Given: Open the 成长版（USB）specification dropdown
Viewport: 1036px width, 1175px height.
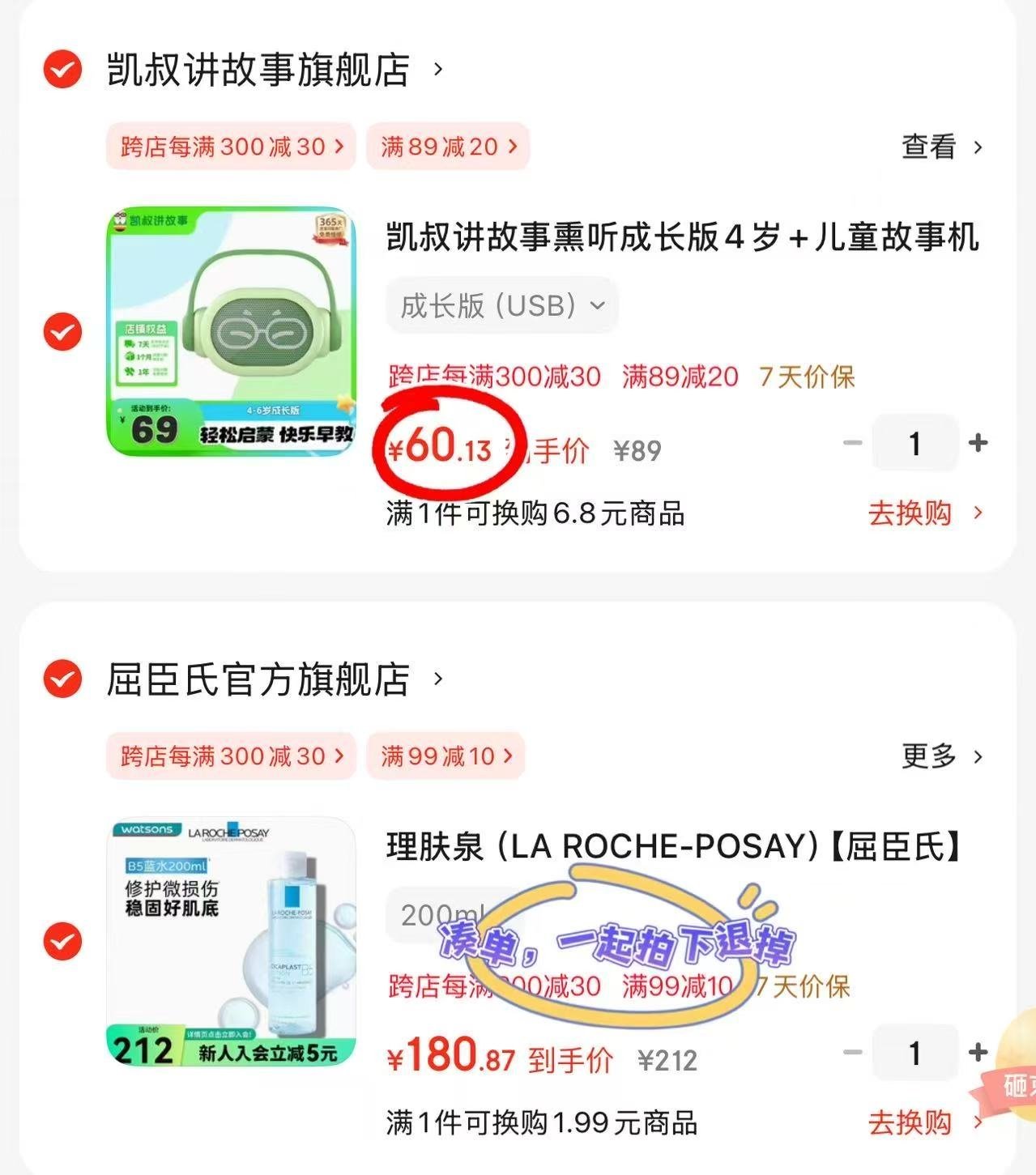Looking at the screenshot, I should 501,305.
